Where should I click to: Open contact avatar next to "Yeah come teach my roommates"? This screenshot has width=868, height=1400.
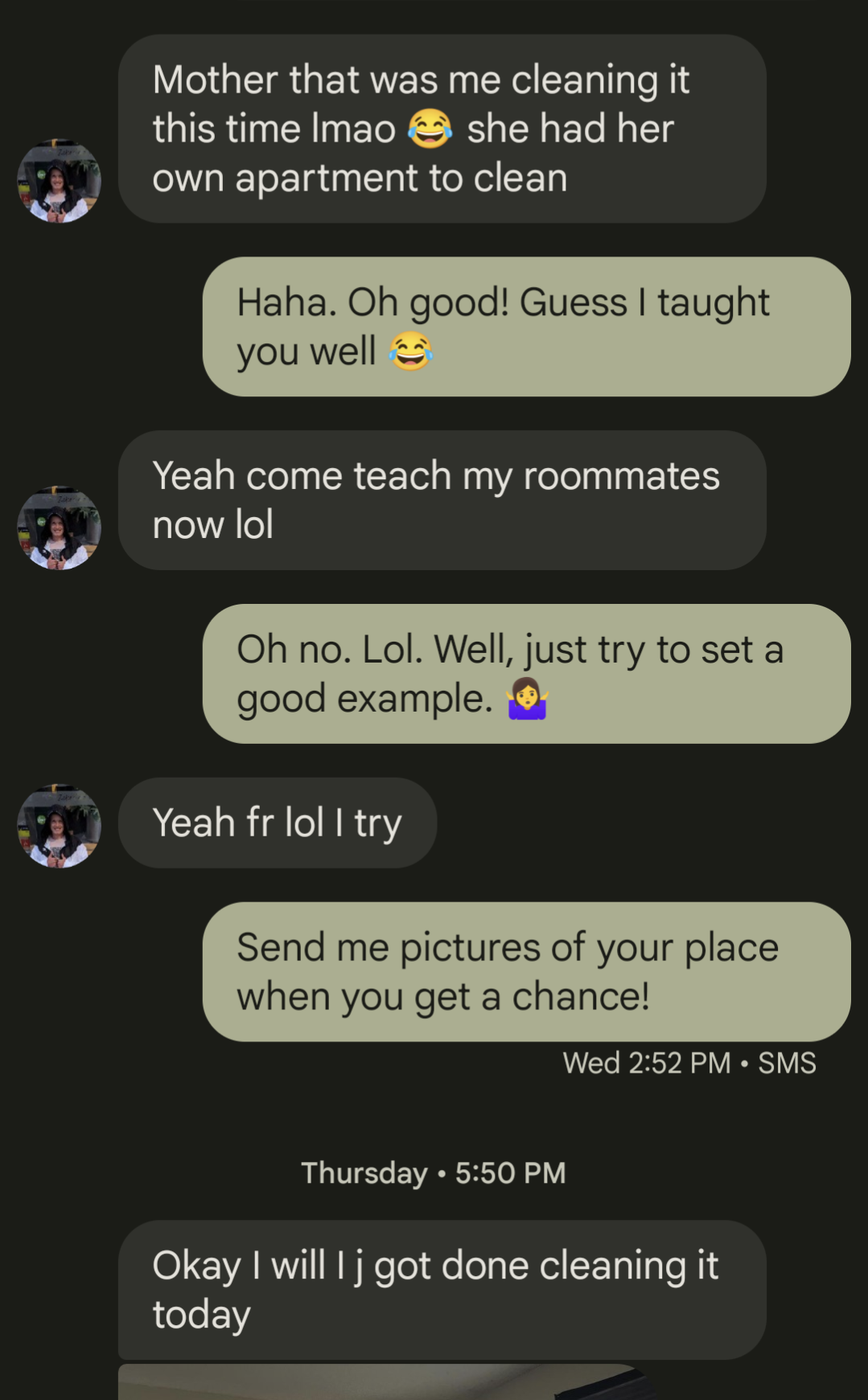tap(59, 528)
